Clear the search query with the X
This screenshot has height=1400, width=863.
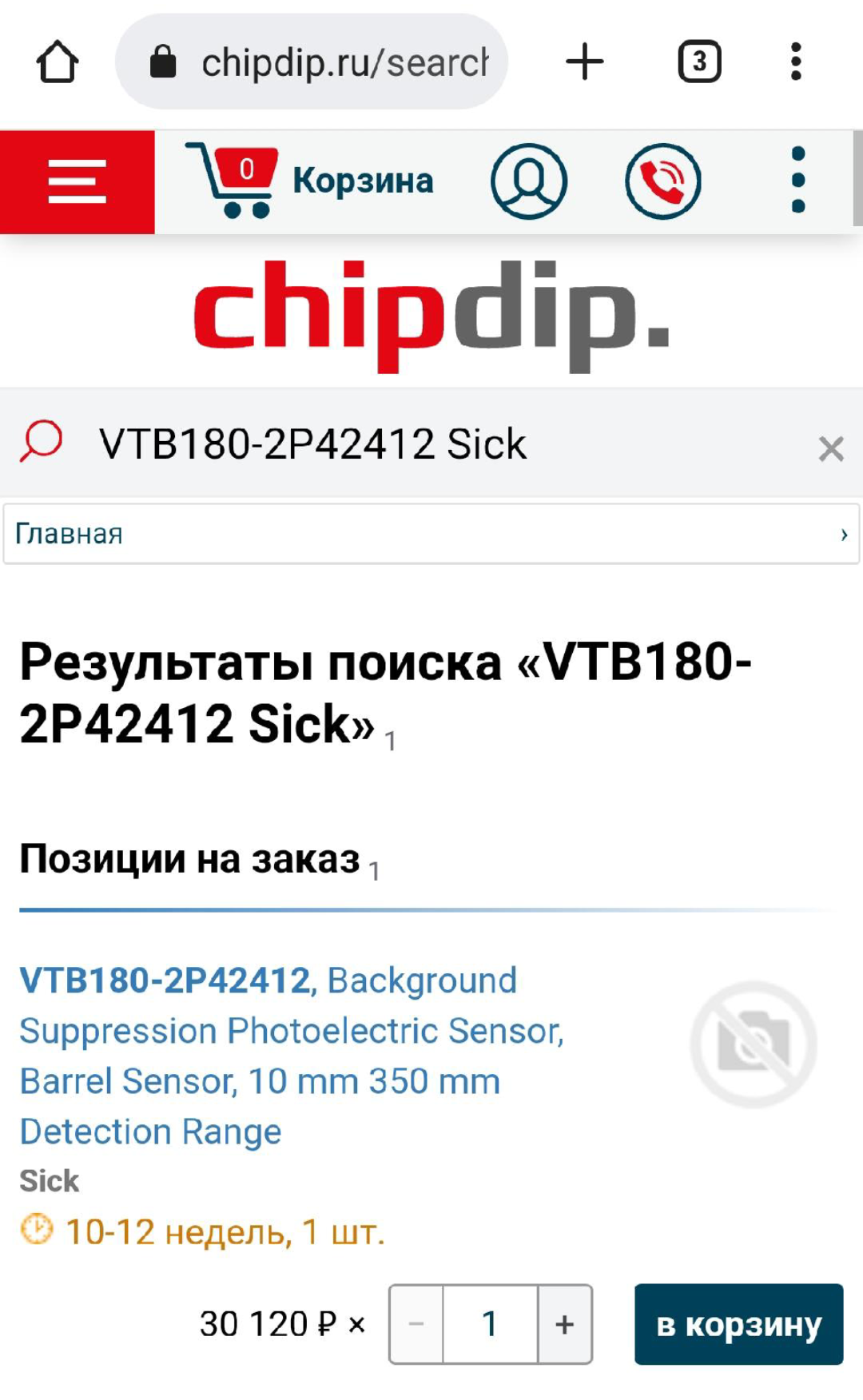coord(831,448)
